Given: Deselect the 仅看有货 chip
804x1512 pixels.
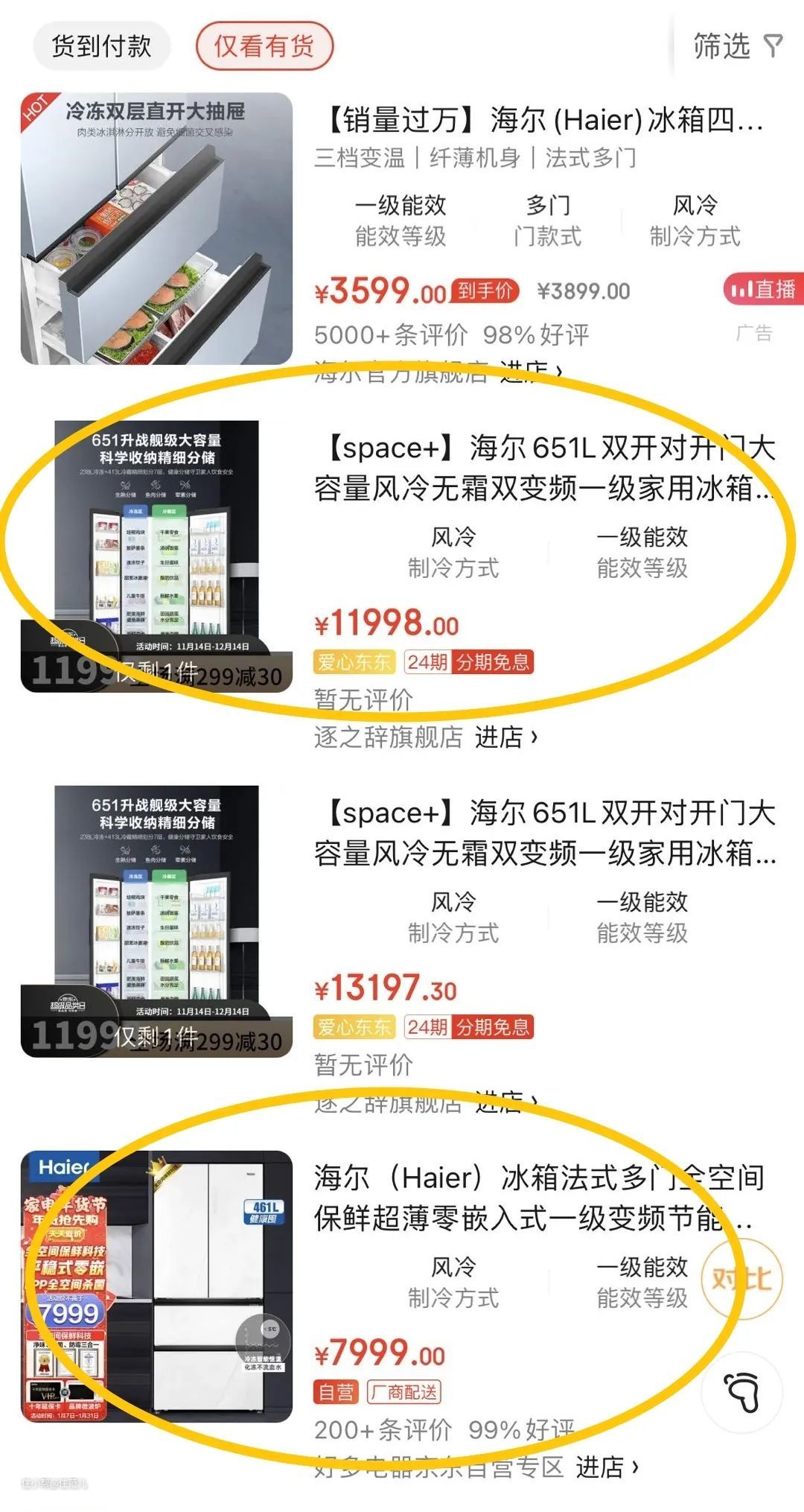Looking at the screenshot, I should coord(264,46).
